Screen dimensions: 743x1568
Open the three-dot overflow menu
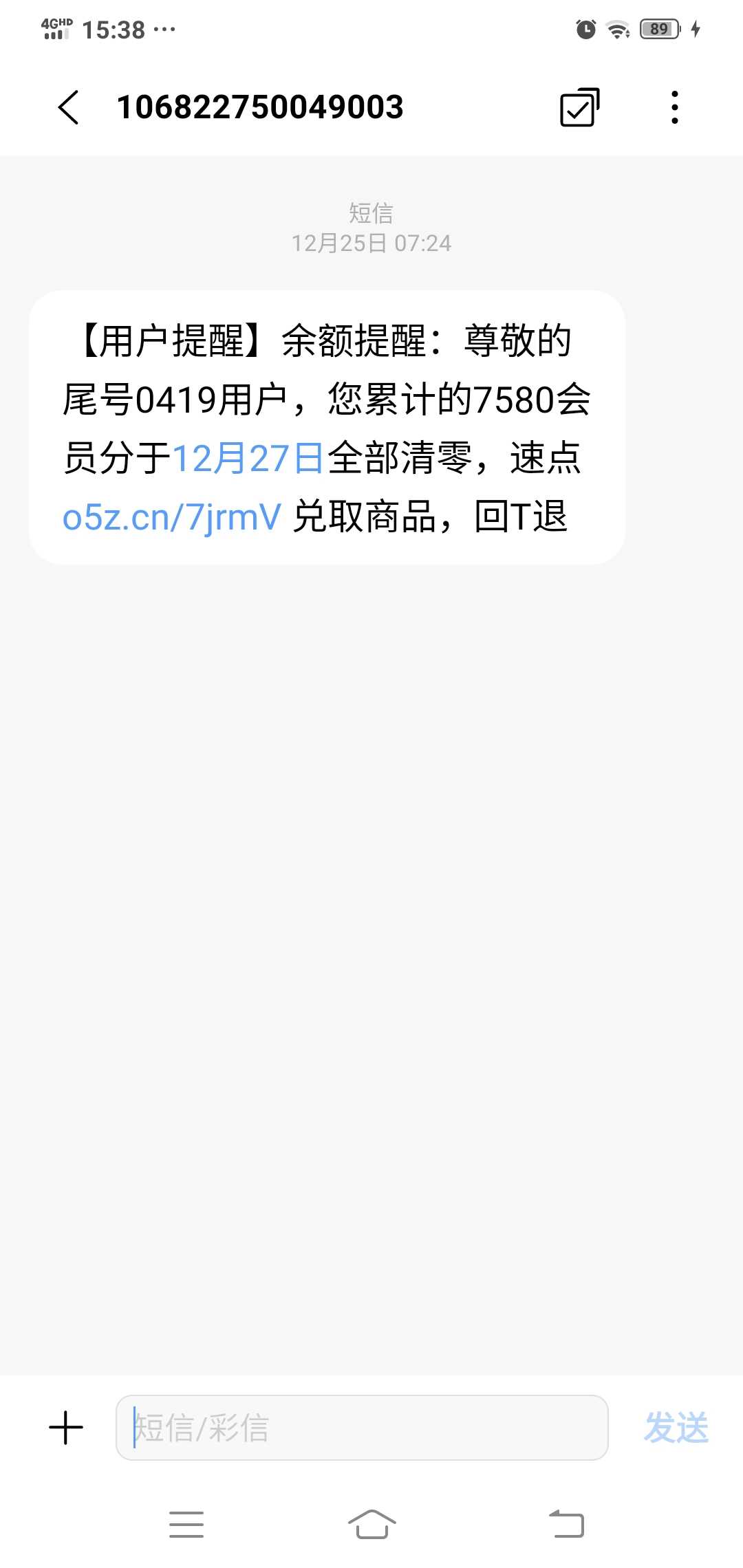click(674, 107)
